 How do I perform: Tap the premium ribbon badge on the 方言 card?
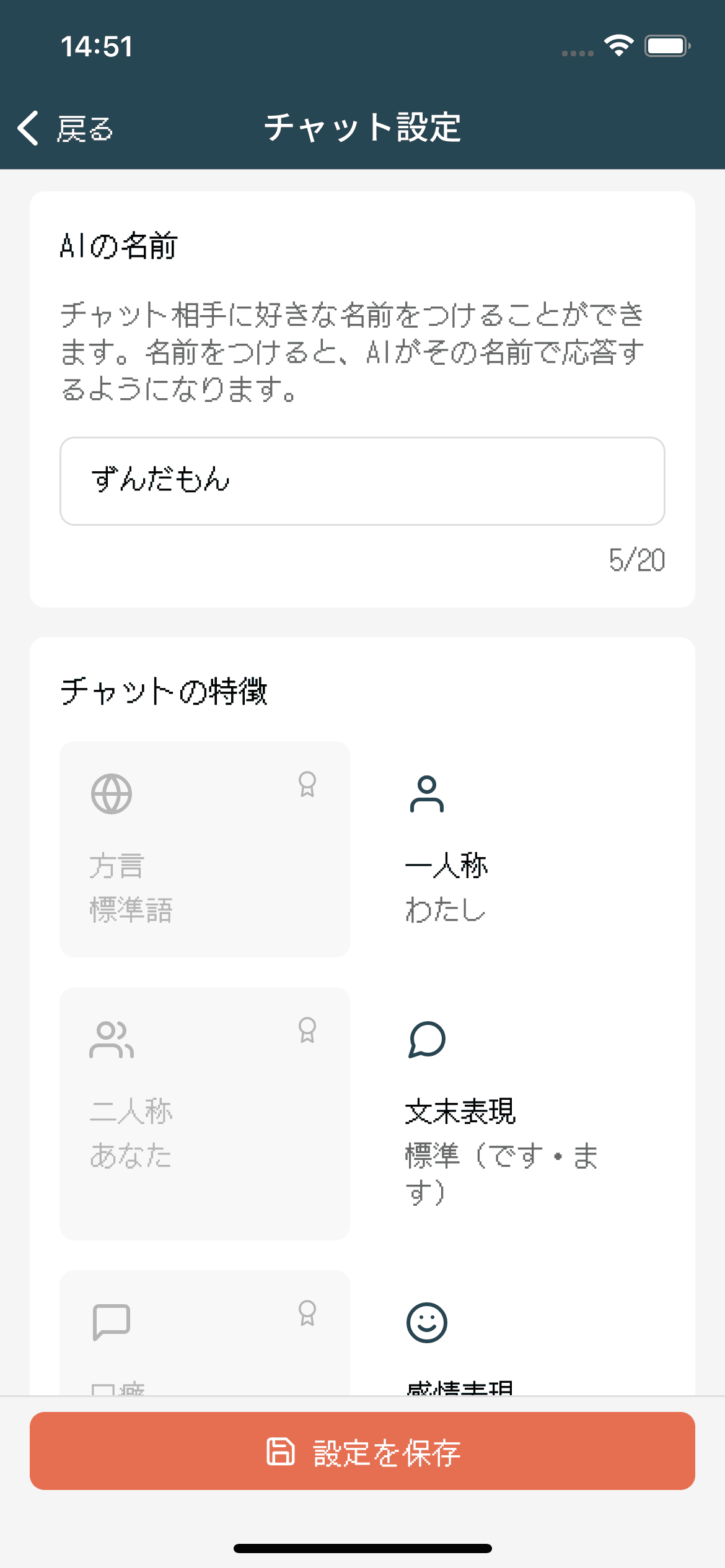pyautogui.click(x=306, y=785)
